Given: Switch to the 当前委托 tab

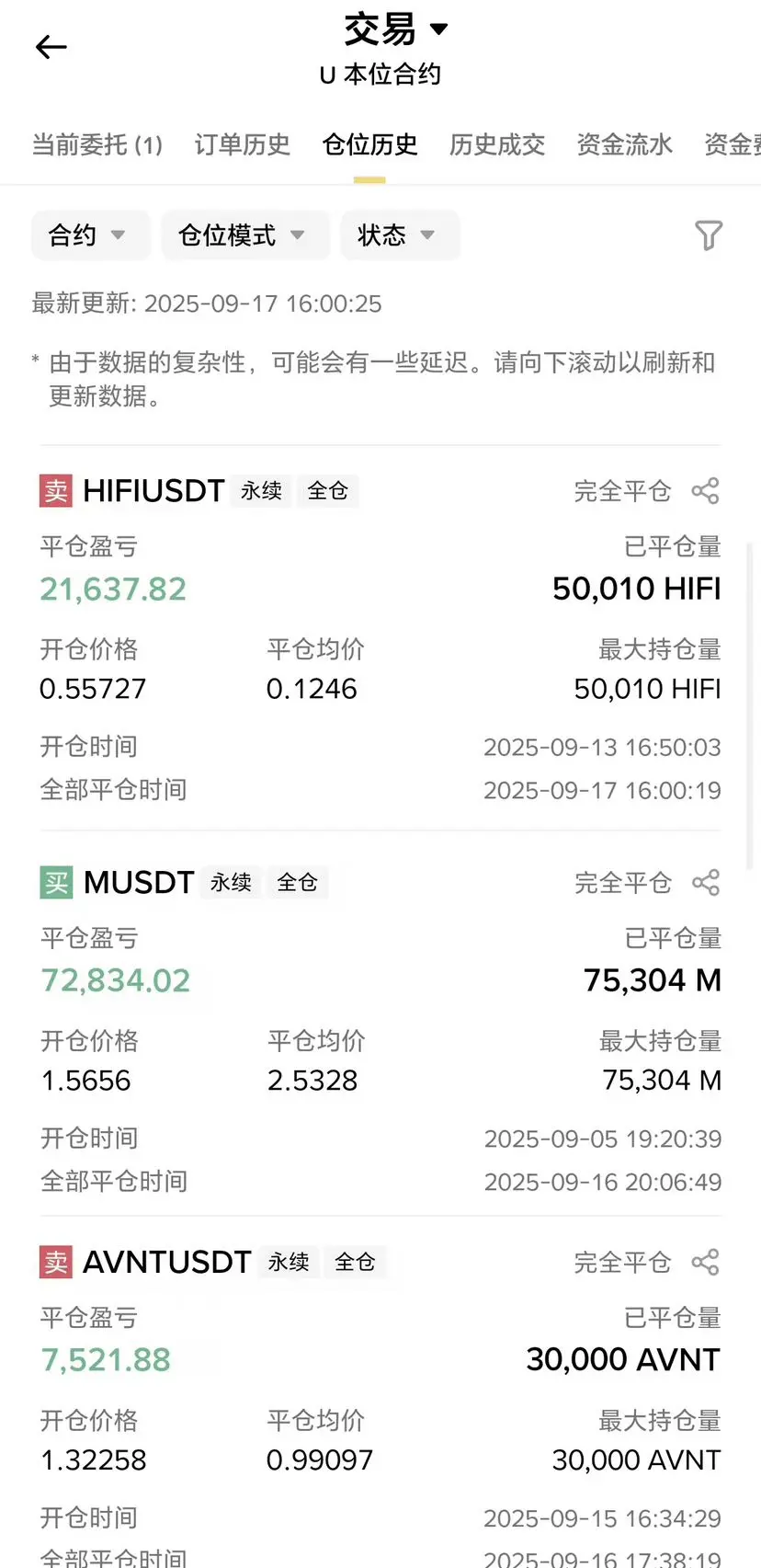Looking at the screenshot, I should (97, 144).
